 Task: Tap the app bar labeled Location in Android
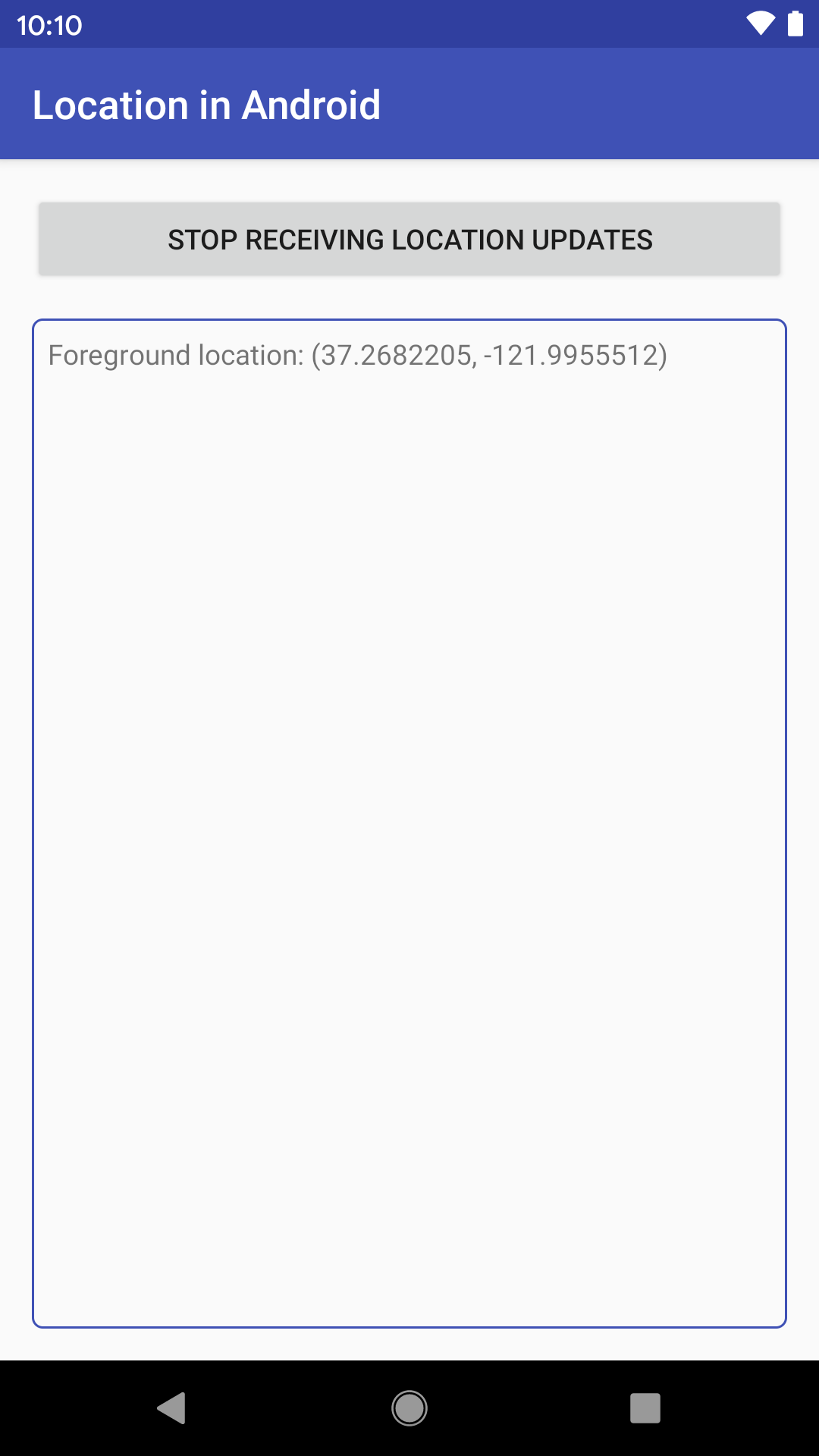tap(409, 104)
